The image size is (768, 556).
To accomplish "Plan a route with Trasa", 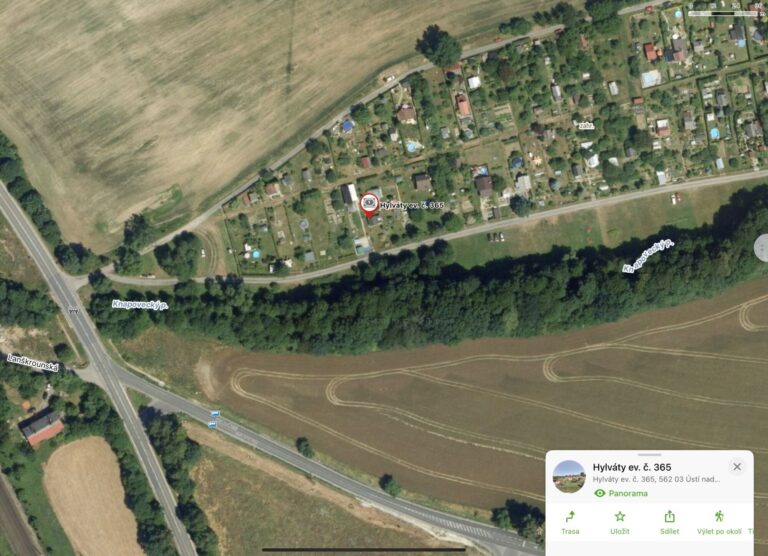I will click(x=570, y=521).
